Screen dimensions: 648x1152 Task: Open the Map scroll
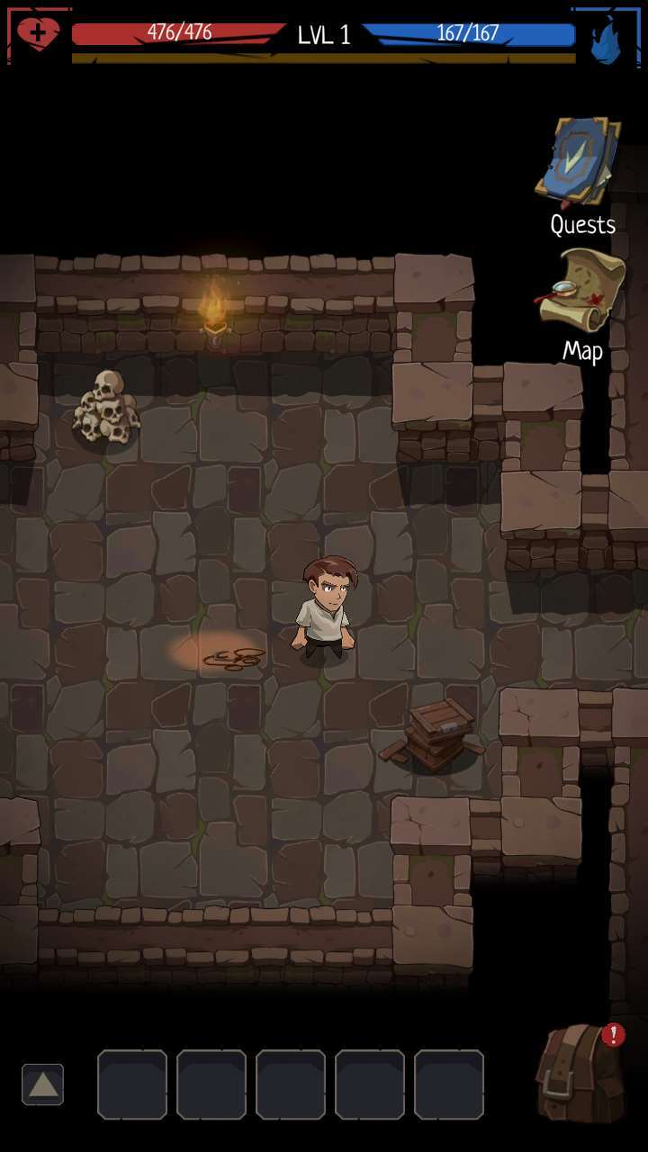click(583, 291)
